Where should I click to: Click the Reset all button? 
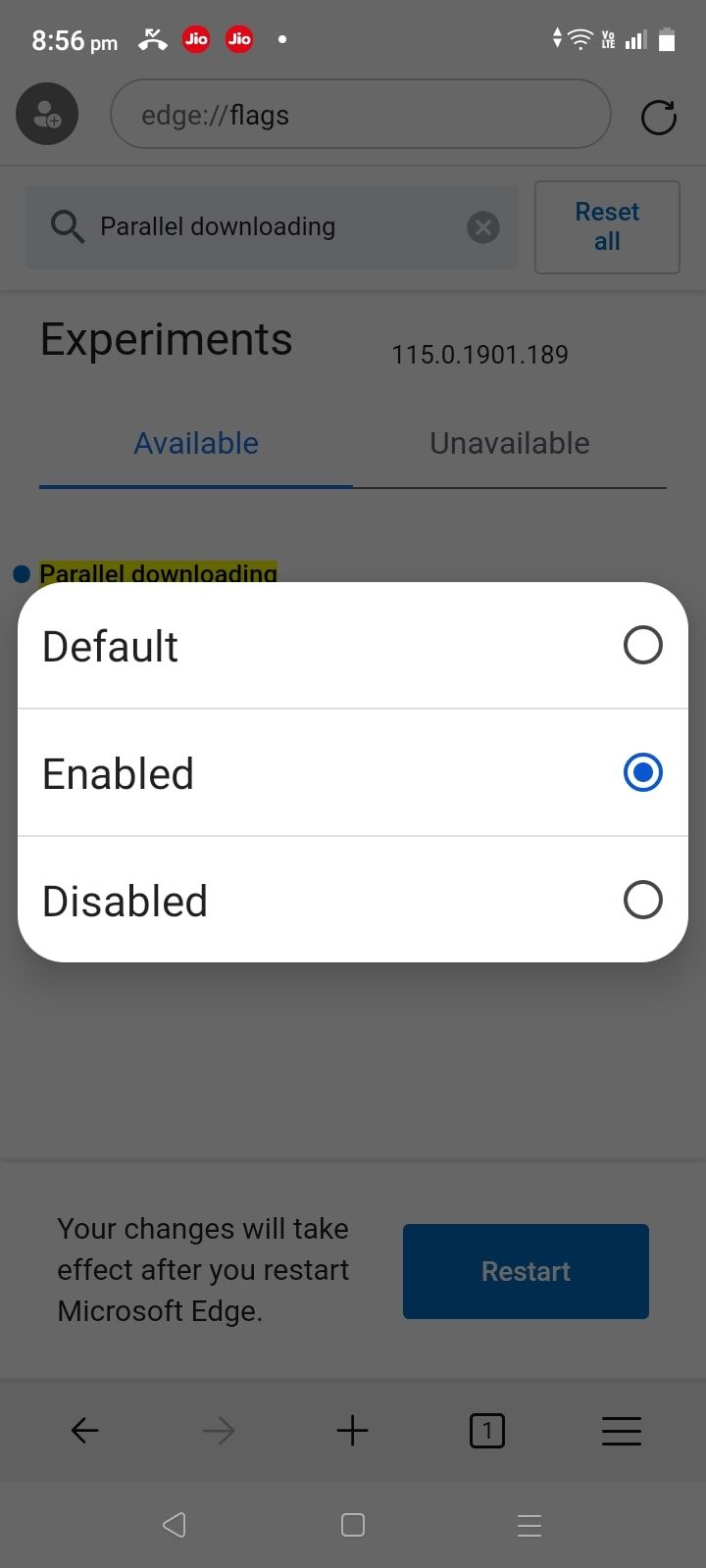pyautogui.click(x=607, y=226)
